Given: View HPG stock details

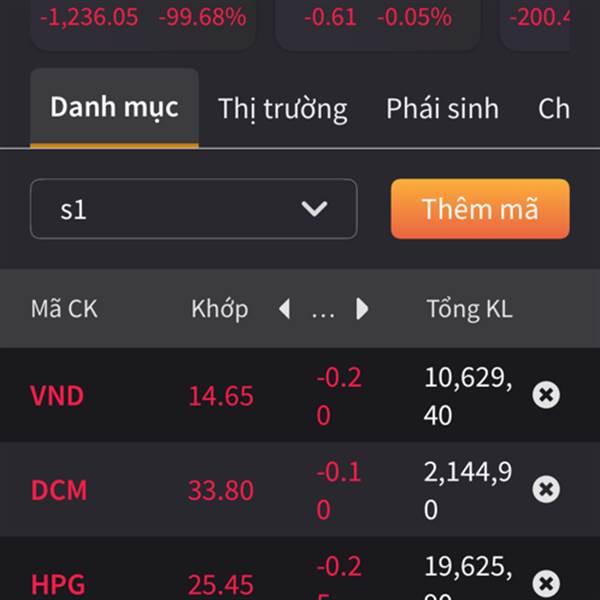Looking at the screenshot, I should tap(58, 584).
